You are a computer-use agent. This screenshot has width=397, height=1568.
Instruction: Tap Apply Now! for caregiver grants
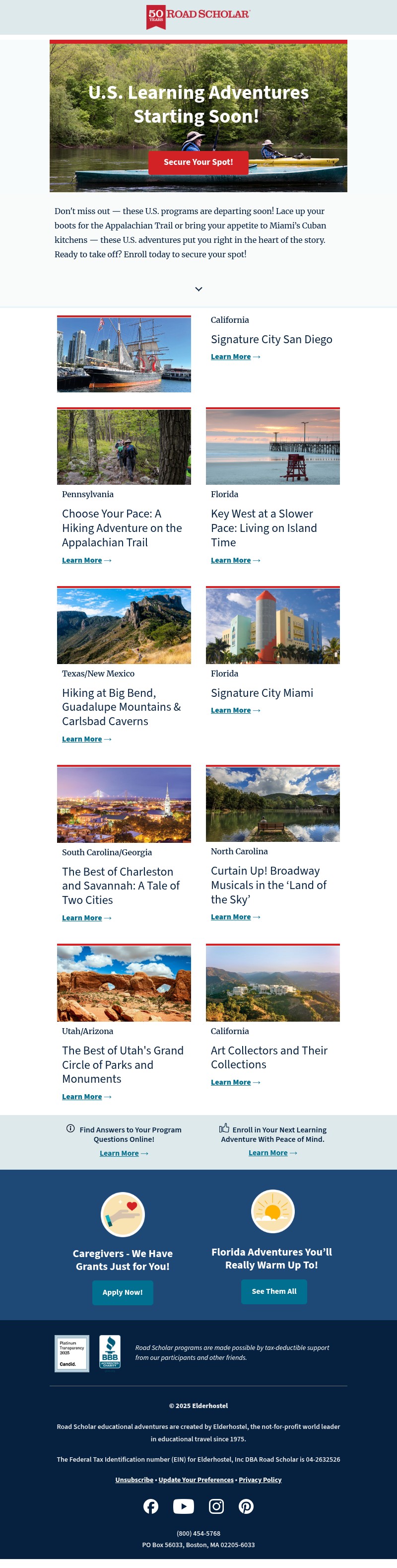click(x=123, y=1292)
